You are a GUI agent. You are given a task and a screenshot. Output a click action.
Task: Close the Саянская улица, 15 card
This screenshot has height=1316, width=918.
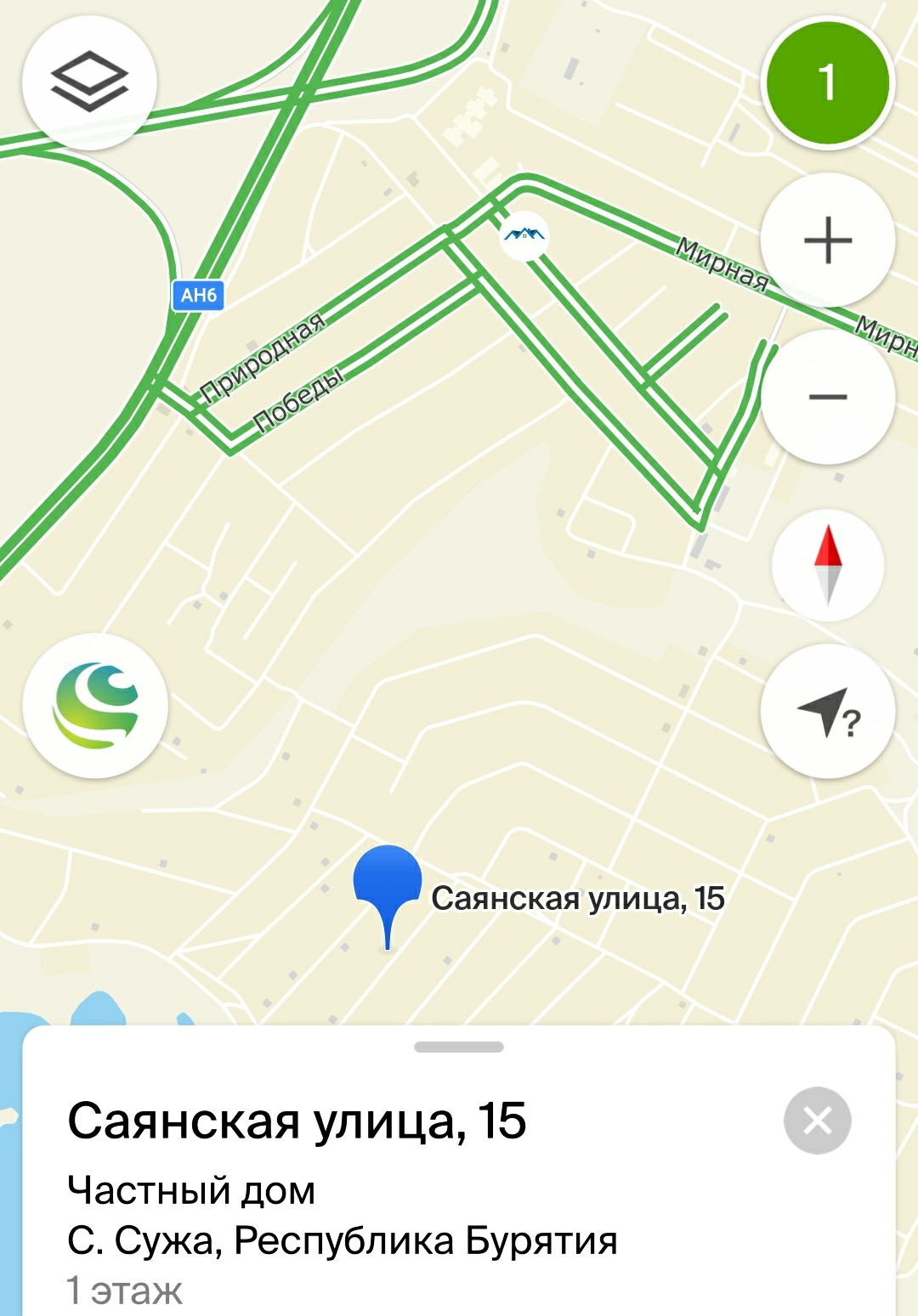[x=817, y=1121]
